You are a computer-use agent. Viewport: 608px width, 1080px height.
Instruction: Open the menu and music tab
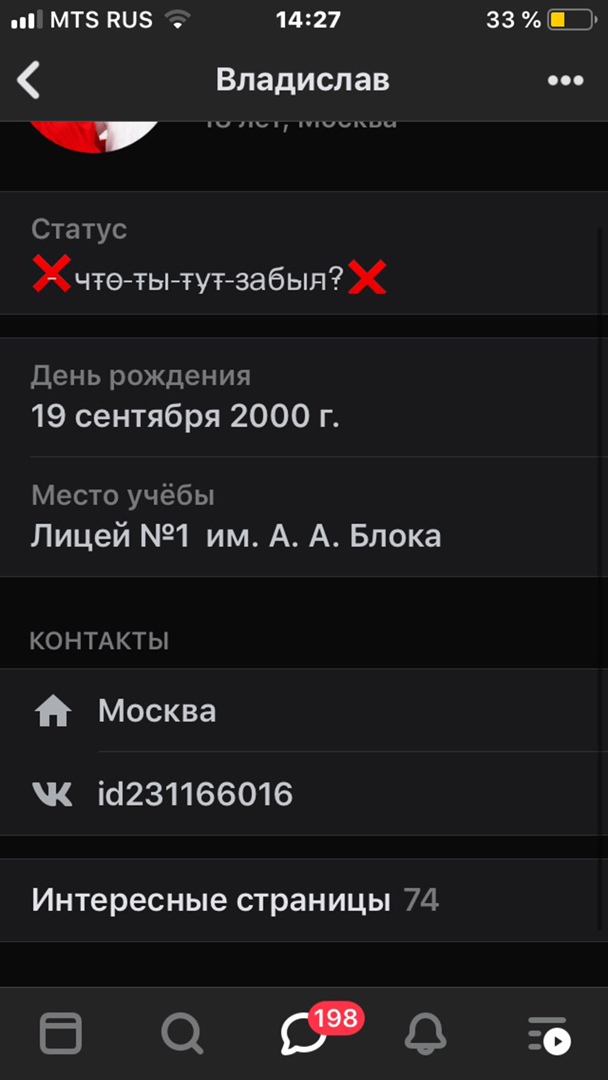pos(547,1033)
